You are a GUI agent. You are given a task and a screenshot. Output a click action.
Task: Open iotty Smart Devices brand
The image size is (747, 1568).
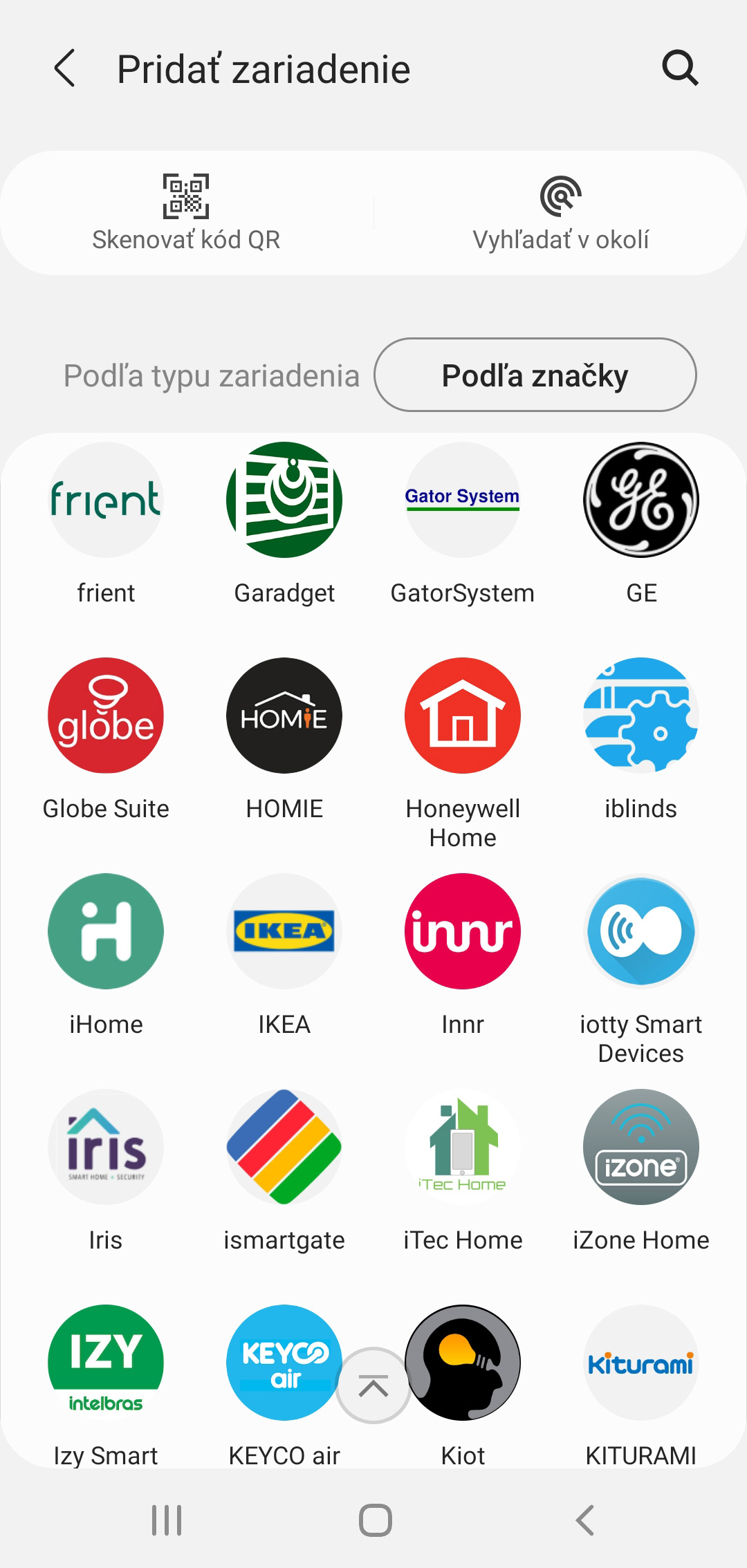coord(641,969)
